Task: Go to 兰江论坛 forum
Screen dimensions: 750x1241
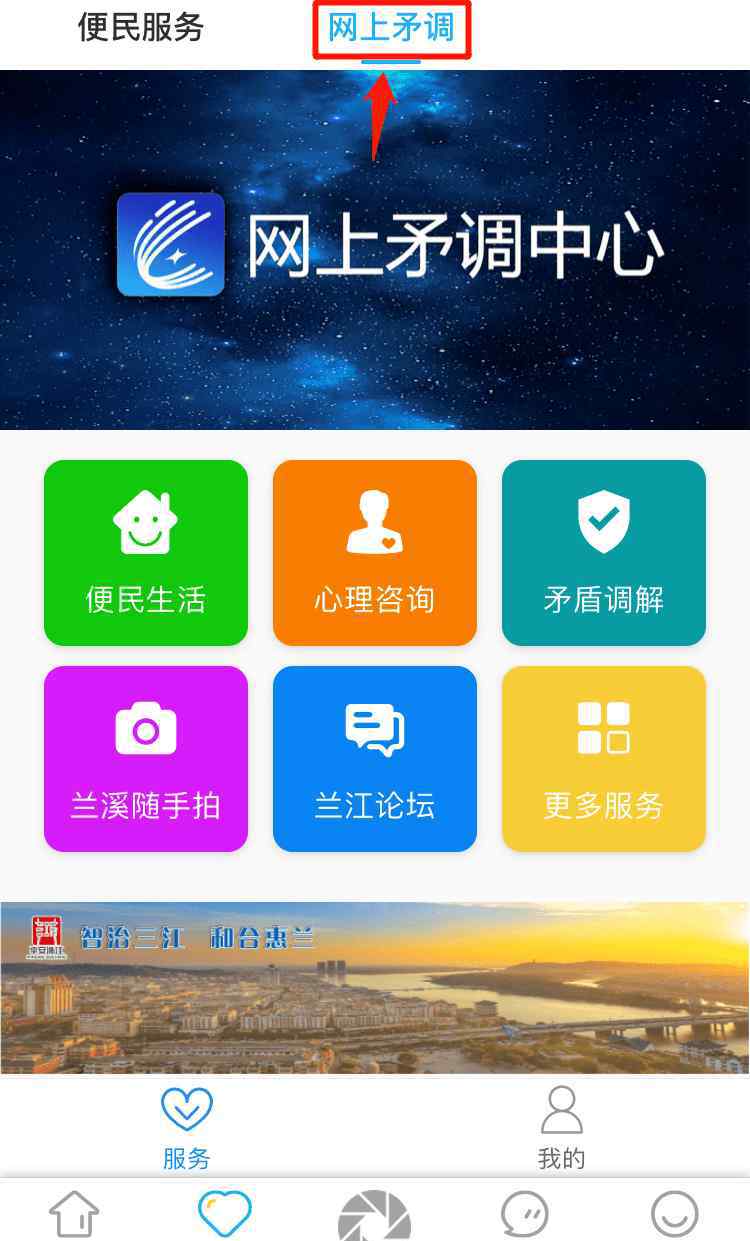Action: [375, 758]
